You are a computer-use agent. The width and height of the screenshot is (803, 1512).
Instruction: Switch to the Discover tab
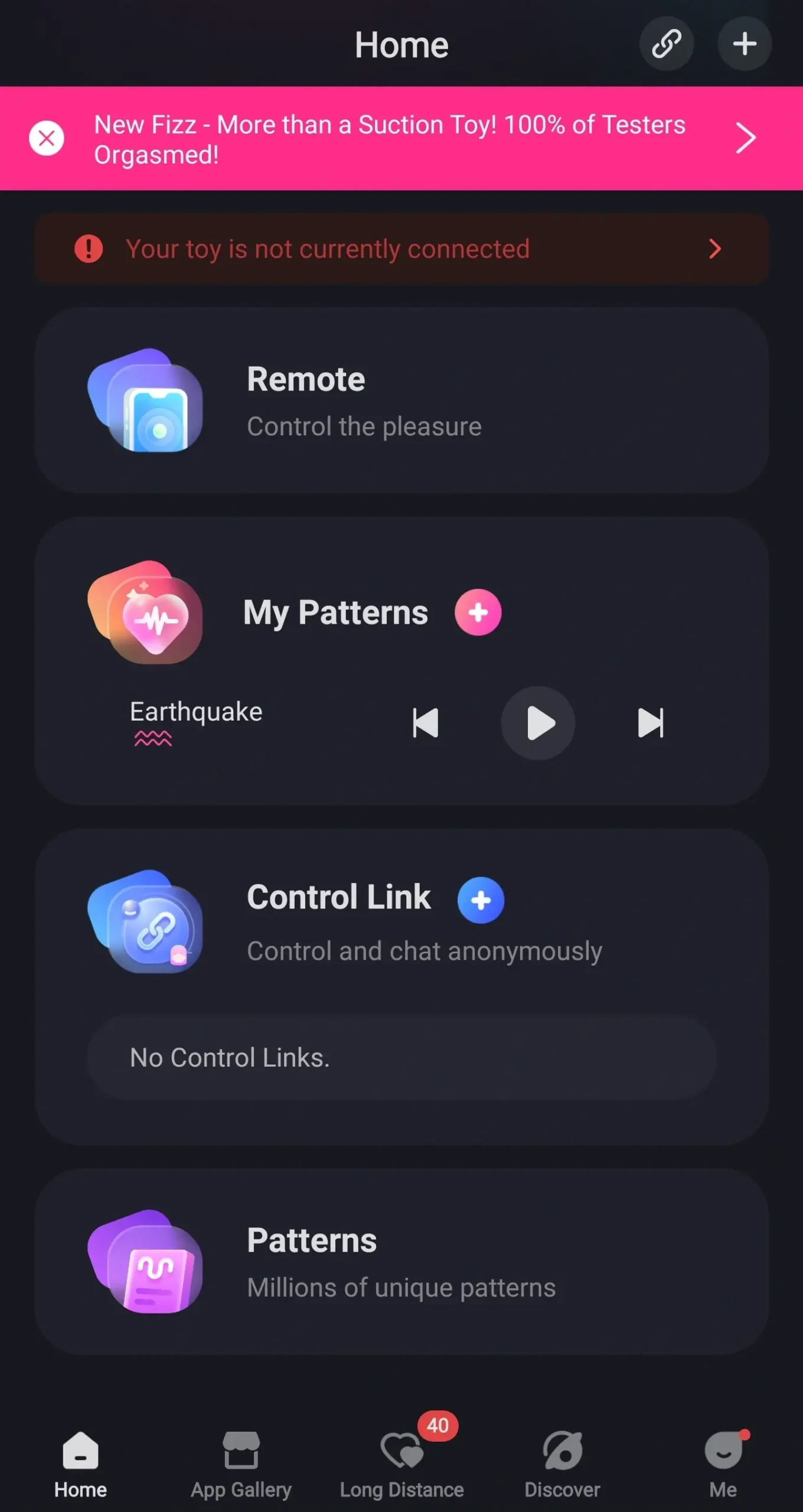[x=562, y=1464]
